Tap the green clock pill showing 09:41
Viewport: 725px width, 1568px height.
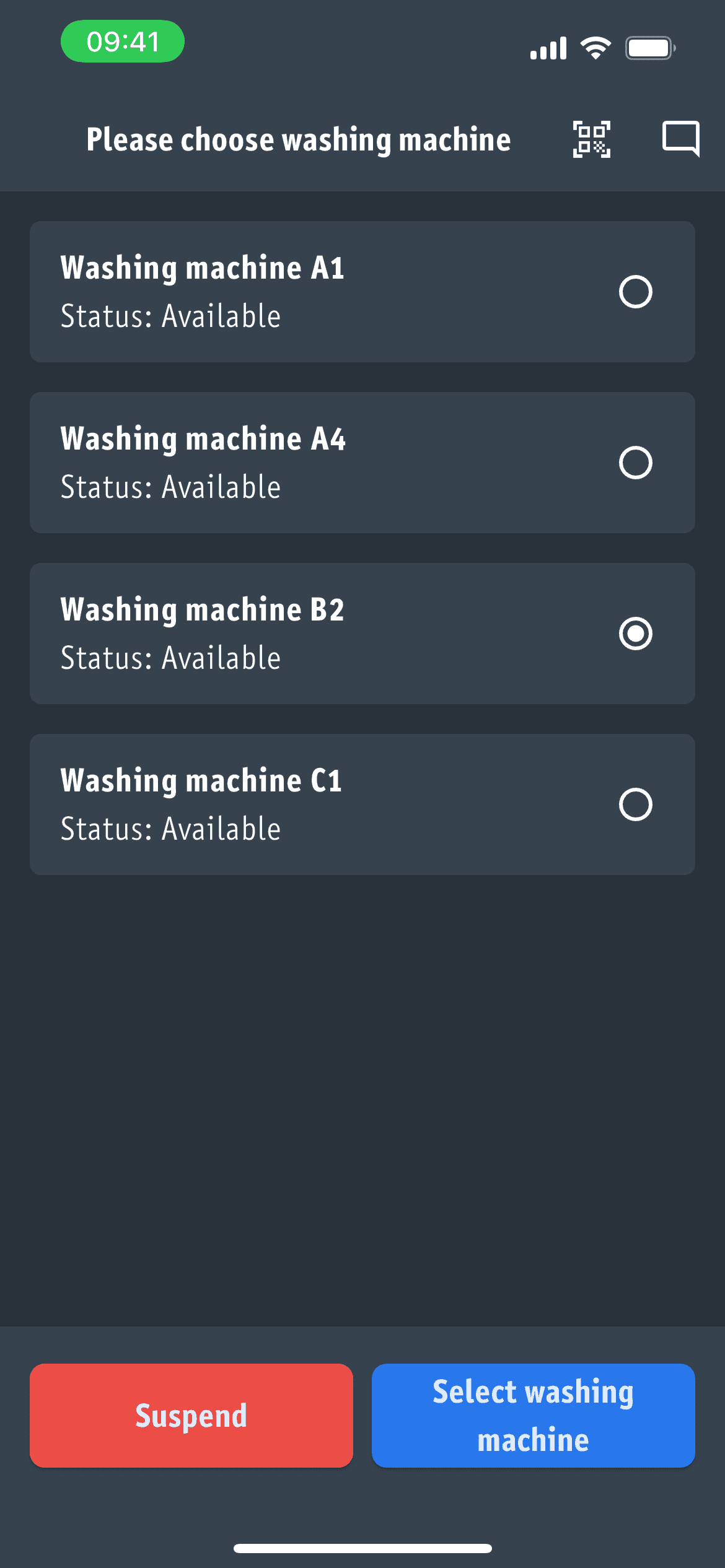pos(122,41)
